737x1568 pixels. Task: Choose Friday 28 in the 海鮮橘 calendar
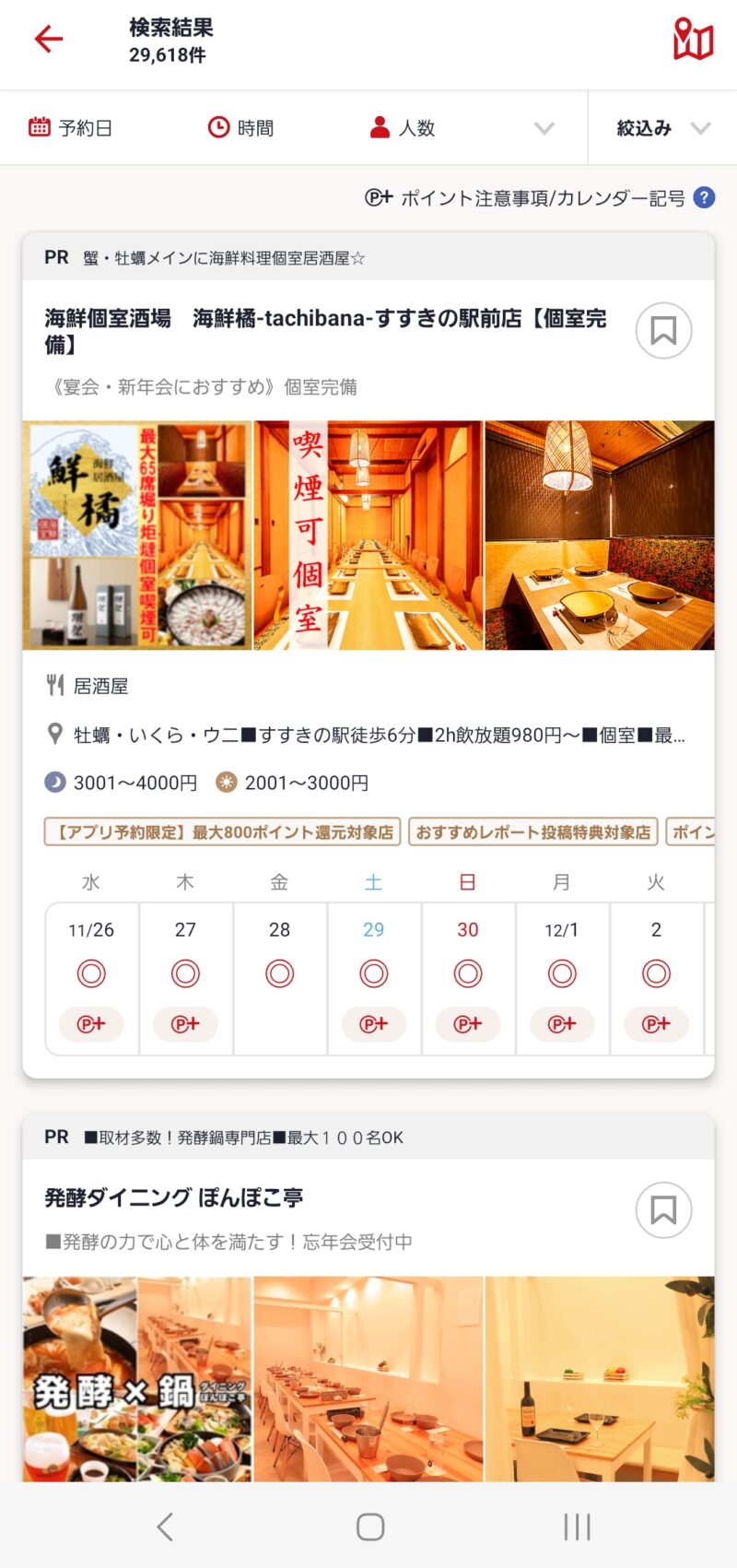click(279, 974)
